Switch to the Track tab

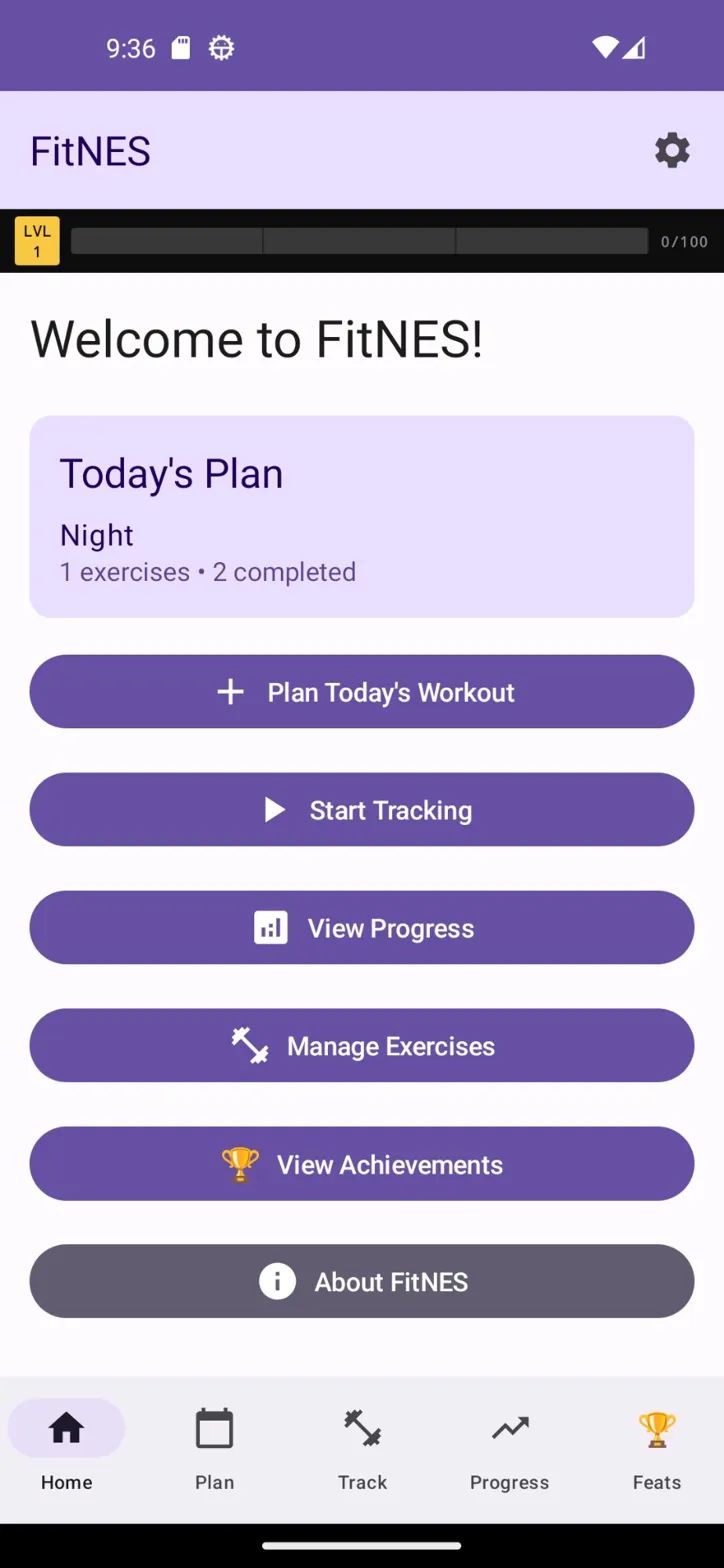[x=362, y=1448]
